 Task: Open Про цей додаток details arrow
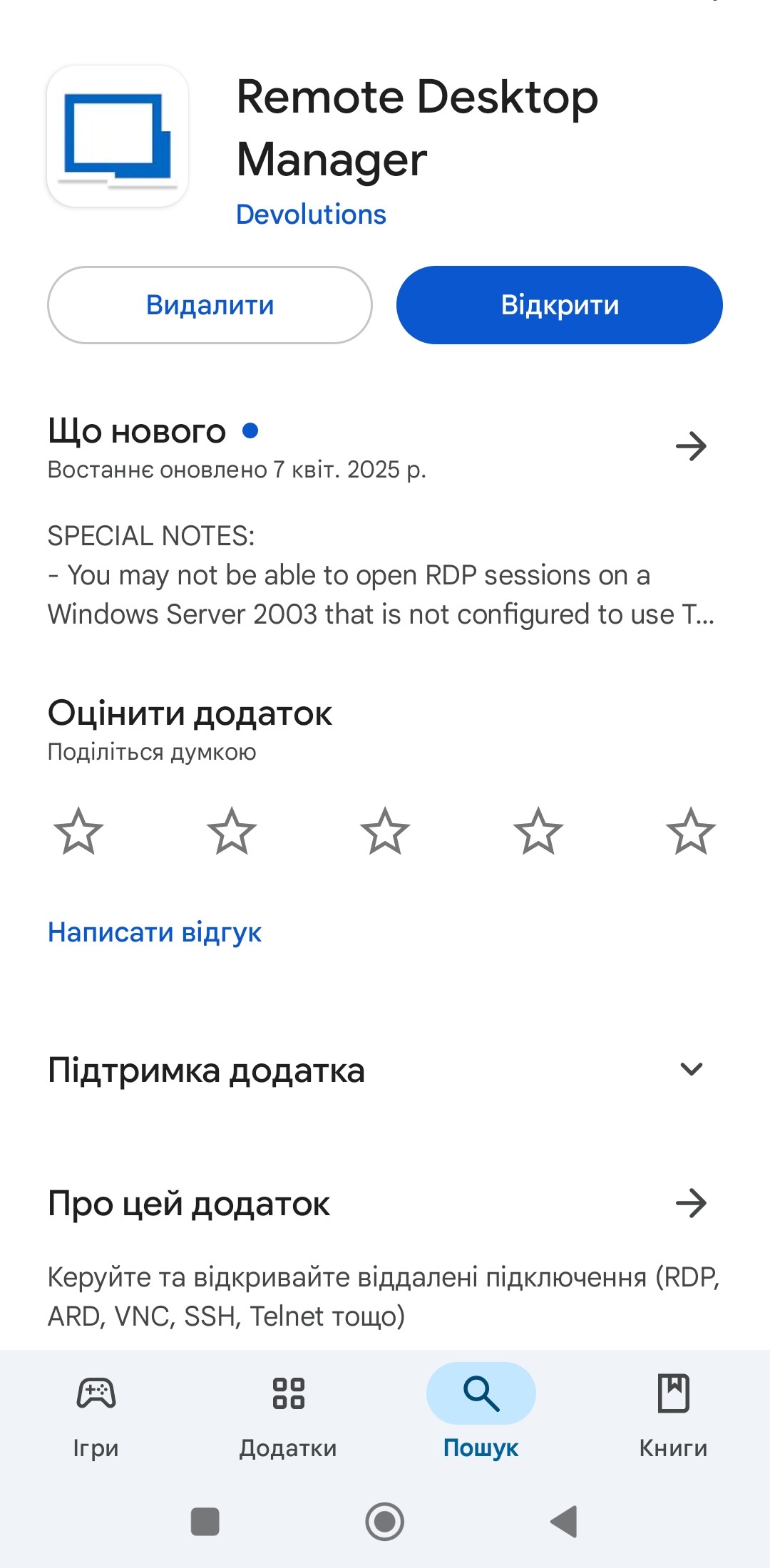tap(690, 1203)
